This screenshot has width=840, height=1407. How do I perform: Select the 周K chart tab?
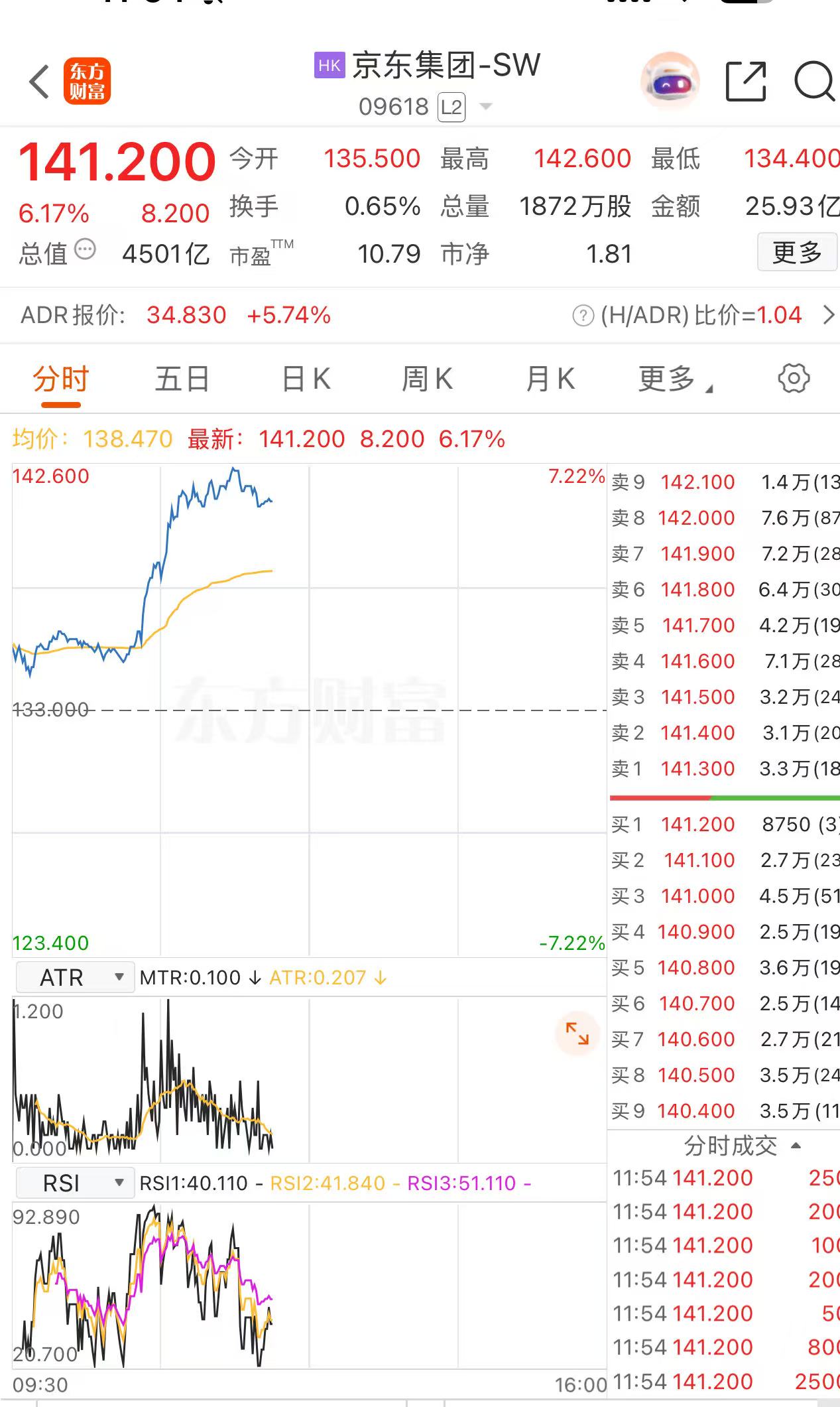click(x=428, y=379)
